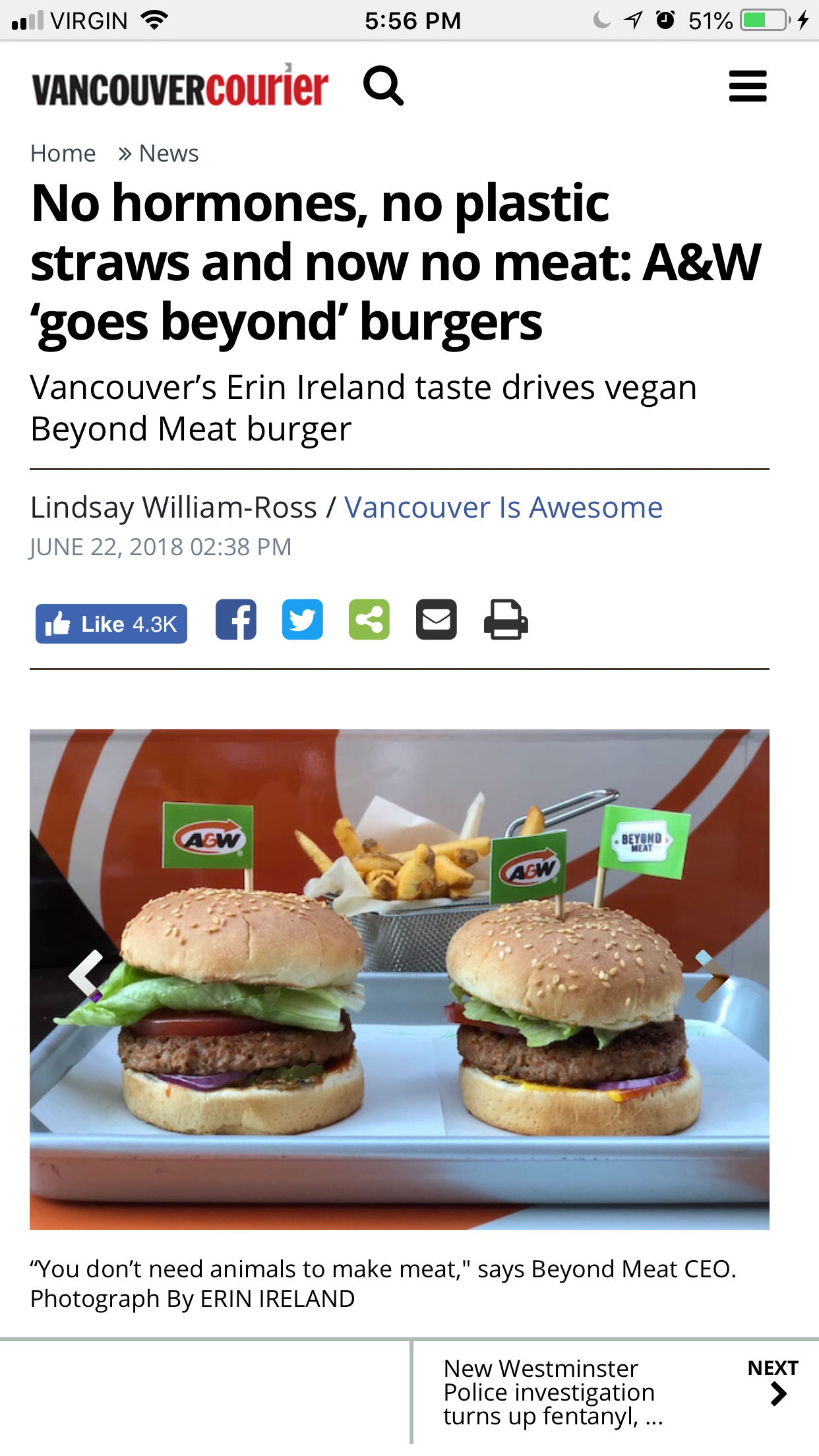
Task: Open next article about New Westminster Police
Action: (616, 1392)
